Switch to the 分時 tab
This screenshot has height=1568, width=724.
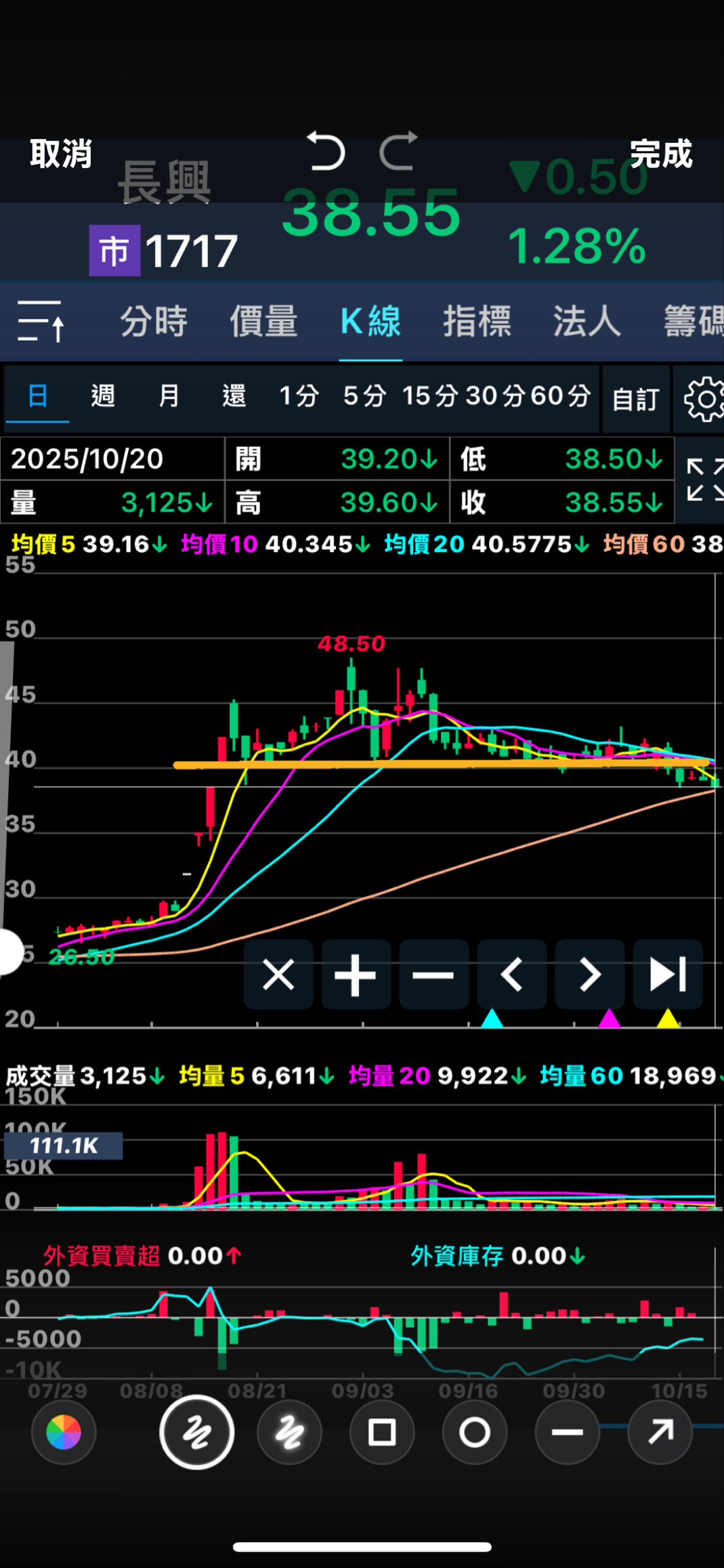coord(154,321)
